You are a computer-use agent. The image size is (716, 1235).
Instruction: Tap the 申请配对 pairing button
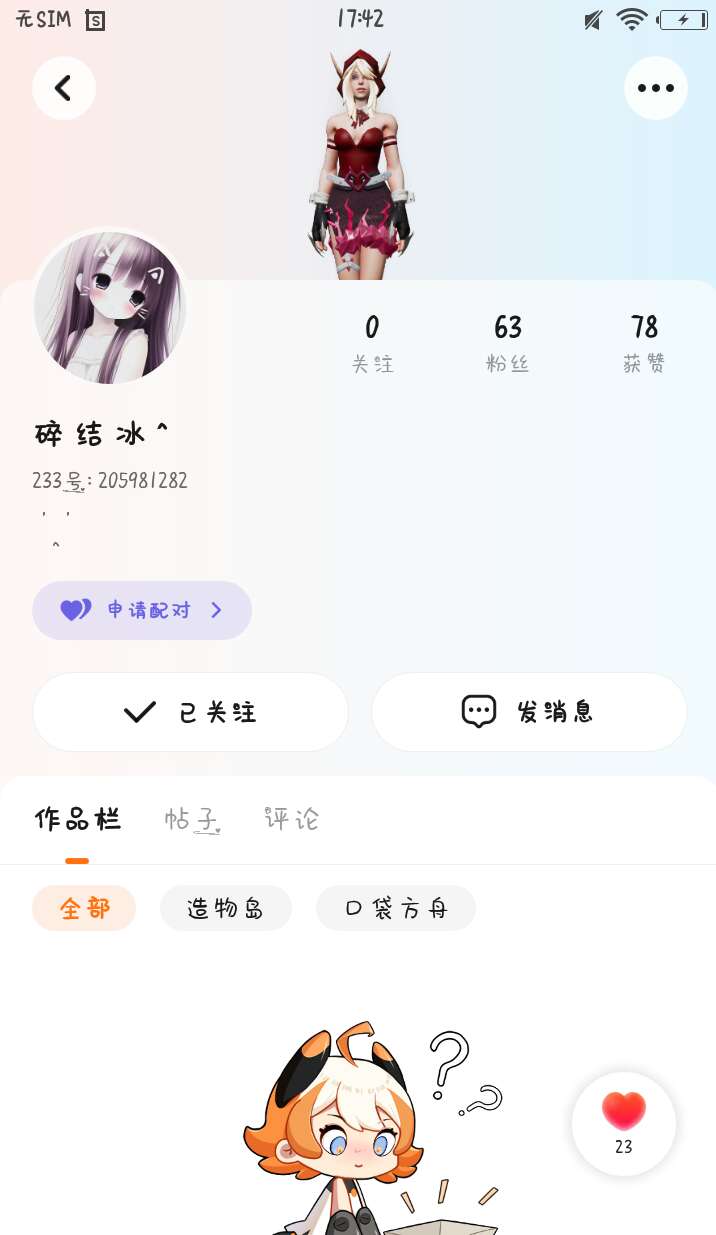[142, 610]
